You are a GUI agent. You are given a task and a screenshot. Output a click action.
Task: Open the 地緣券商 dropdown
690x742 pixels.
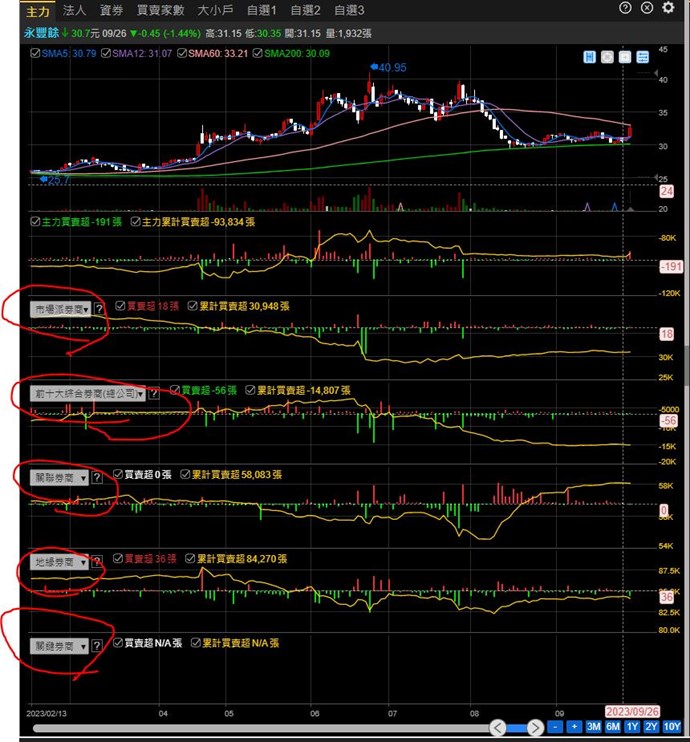pos(60,562)
